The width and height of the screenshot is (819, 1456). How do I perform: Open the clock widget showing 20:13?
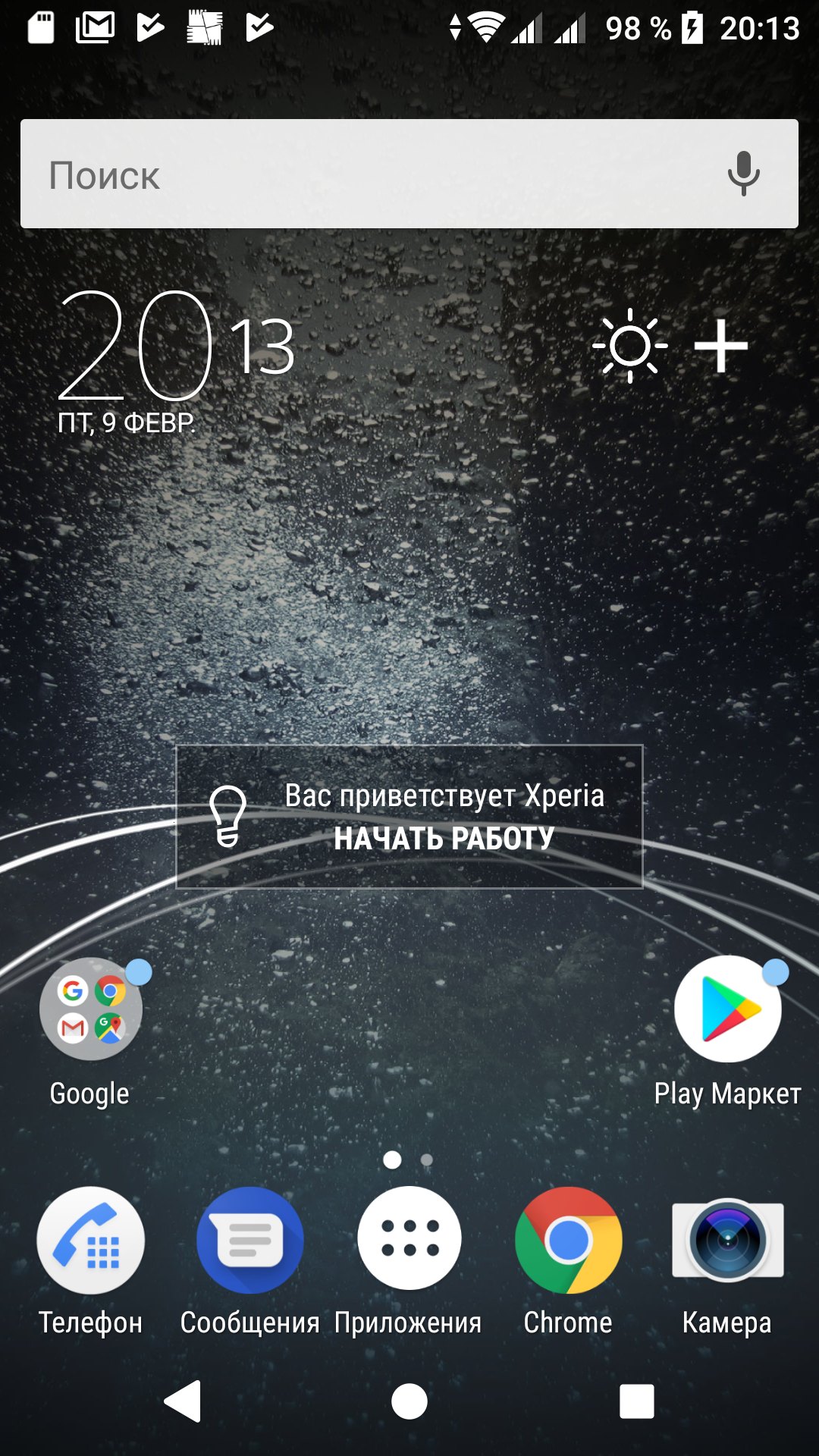click(174, 349)
